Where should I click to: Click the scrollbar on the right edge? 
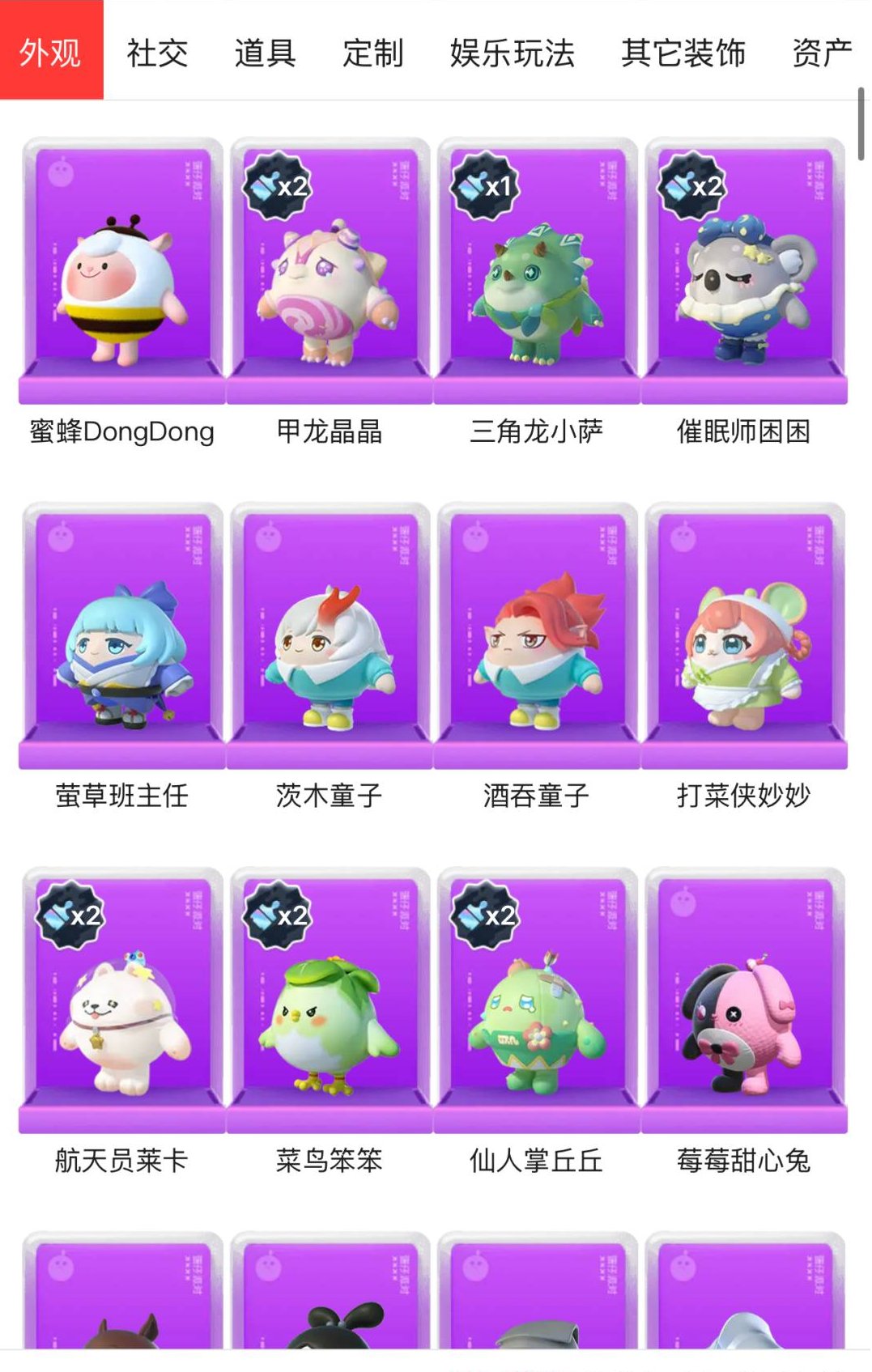pos(860,121)
